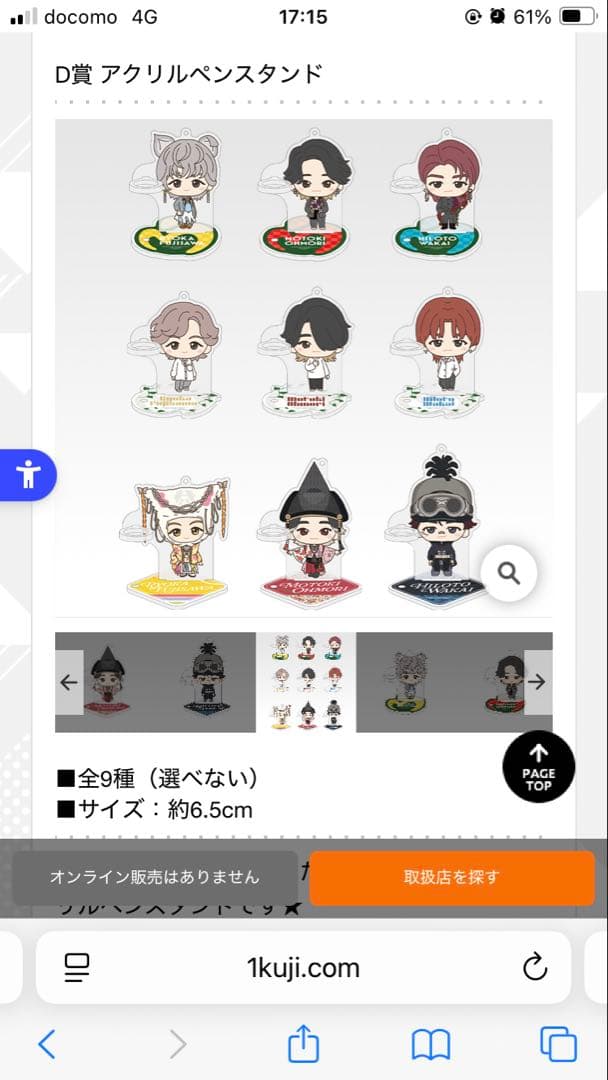The width and height of the screenshot is (608, 1080).
Task: Share this page via share sheet
Action: [x=303, y=1045]
